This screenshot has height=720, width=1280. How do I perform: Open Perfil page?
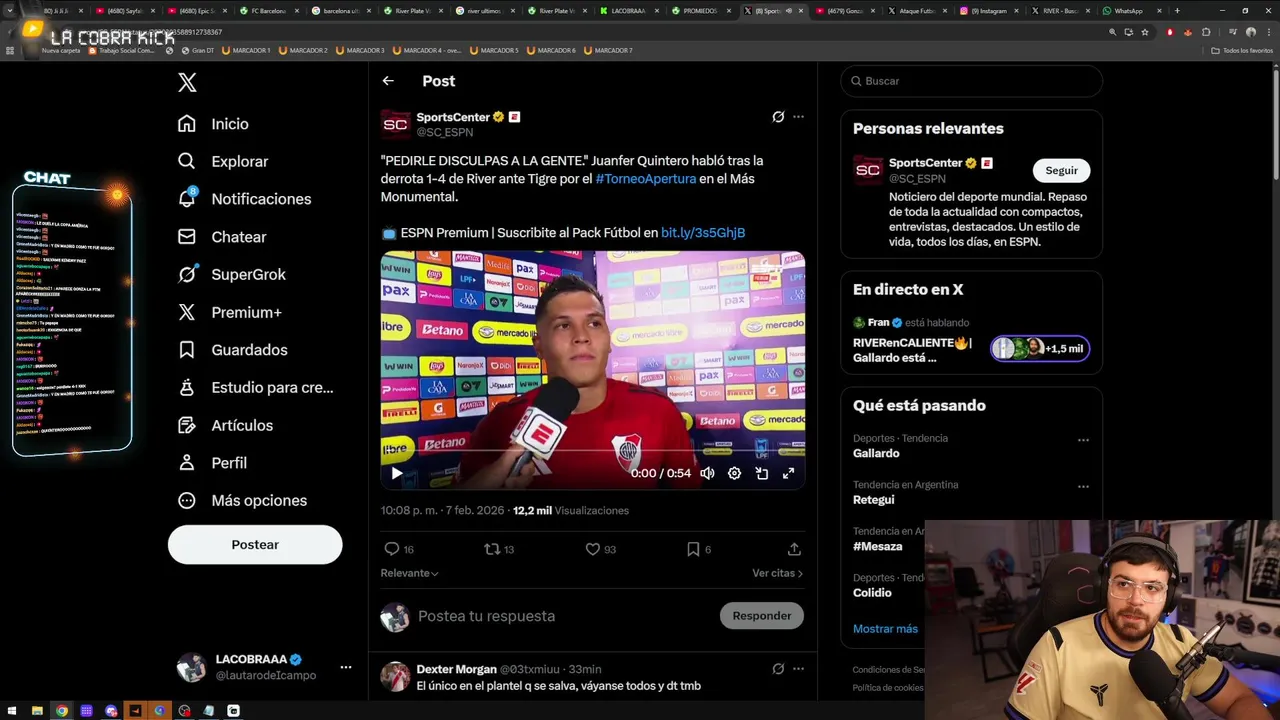click(x=228, y=463)
